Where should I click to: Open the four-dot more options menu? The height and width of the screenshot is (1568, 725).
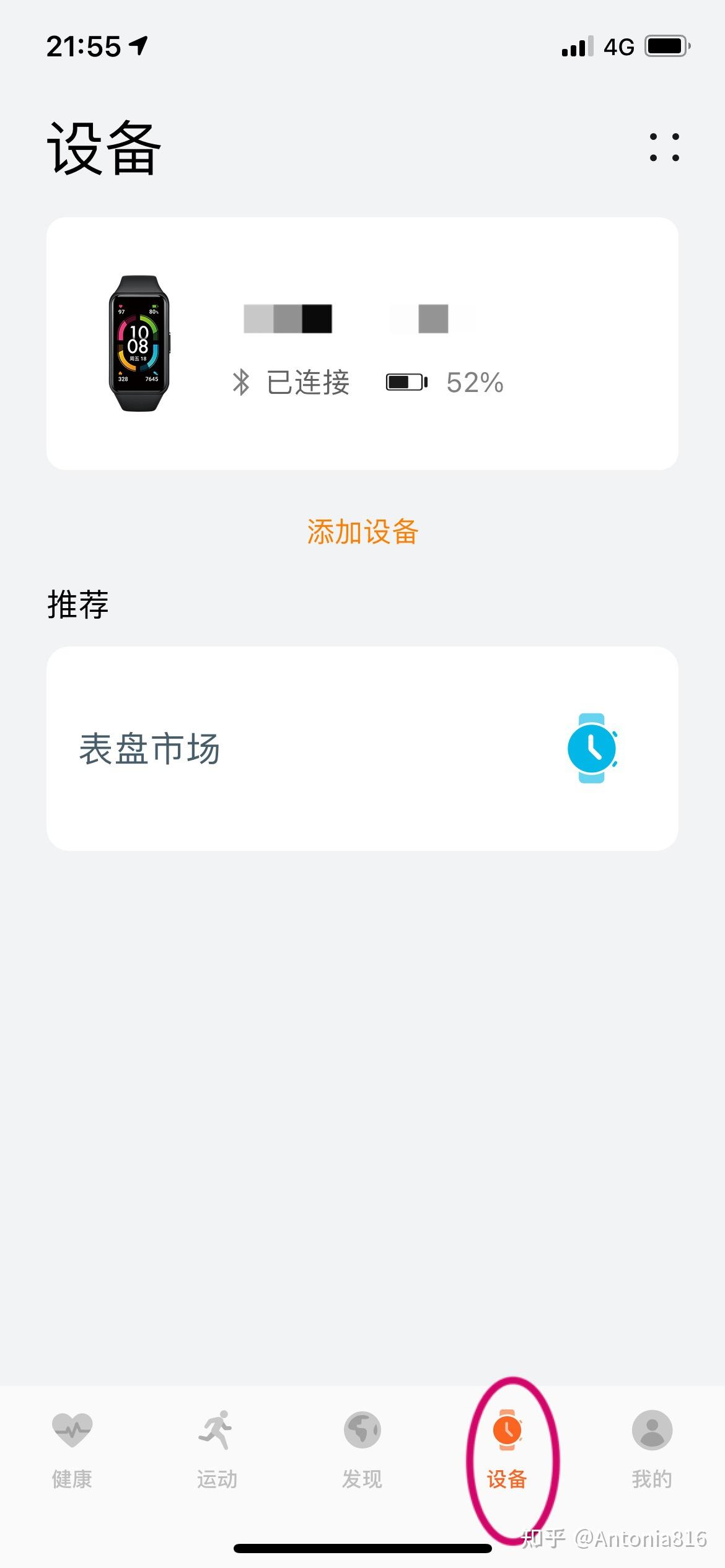coord(664,147)
